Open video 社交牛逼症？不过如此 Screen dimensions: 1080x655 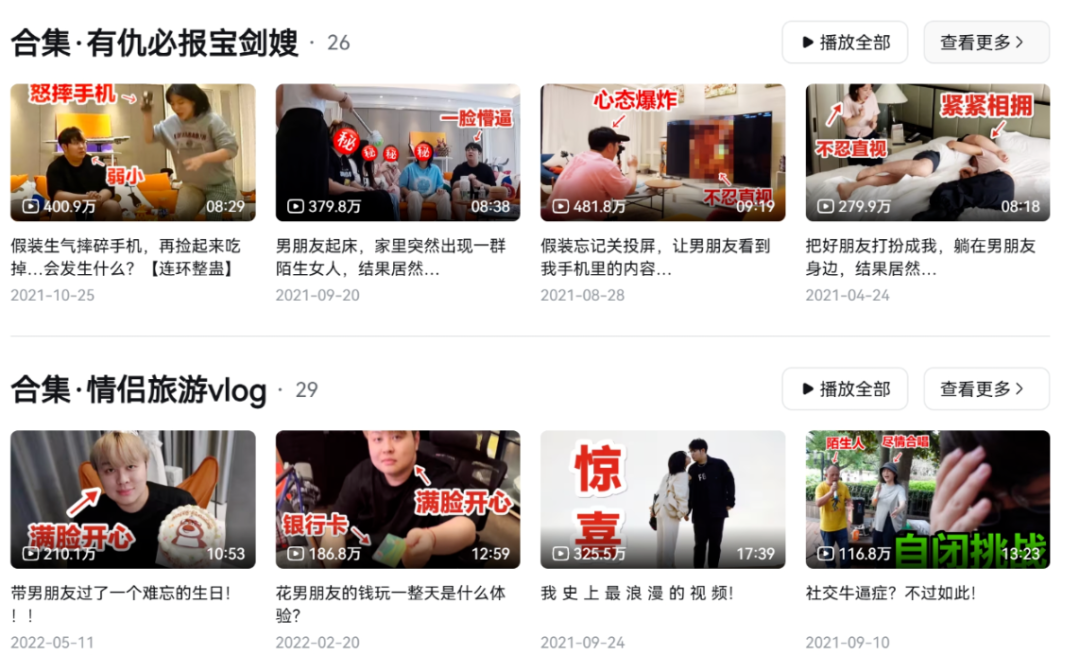pyautogui.click(x=928, y=499)
